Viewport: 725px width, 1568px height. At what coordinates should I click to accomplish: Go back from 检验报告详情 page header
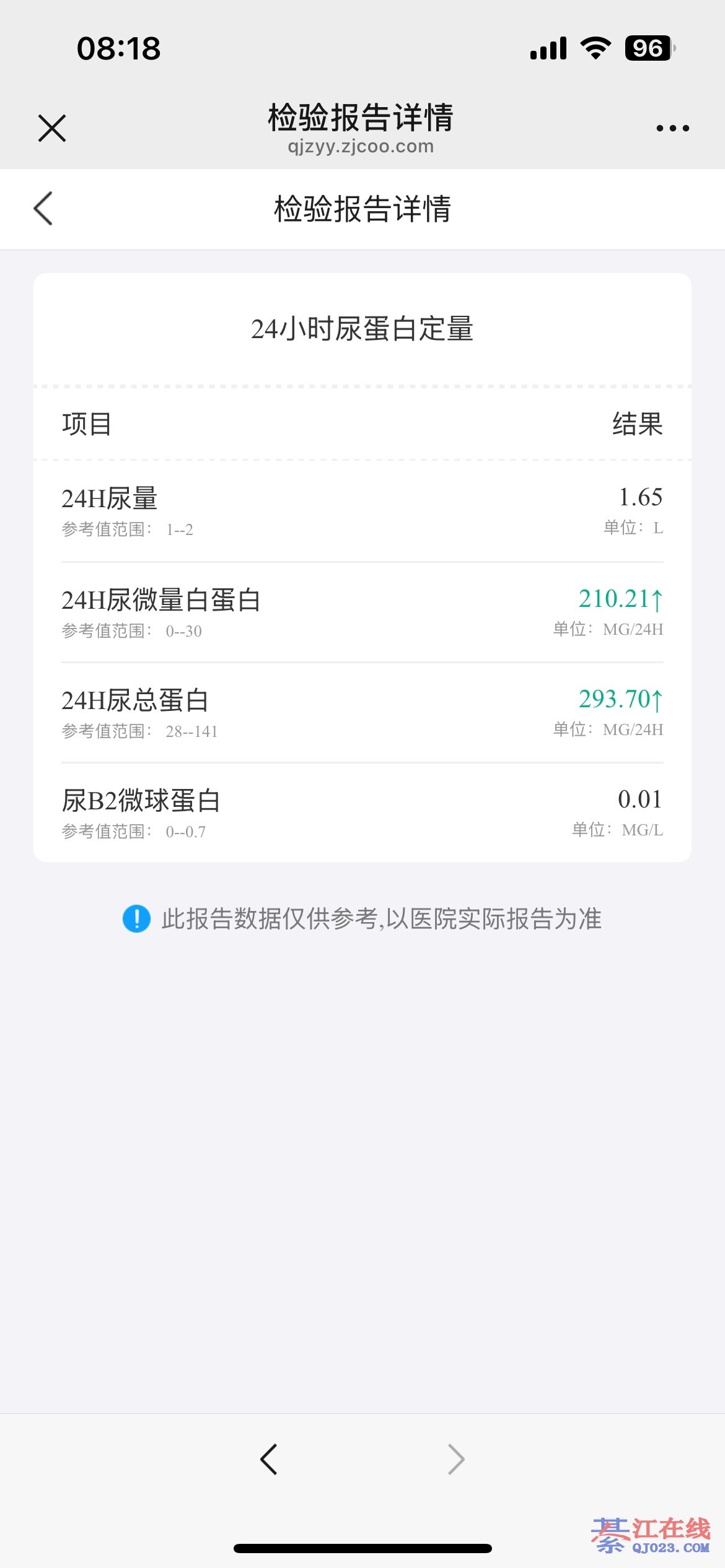(43, 209)
